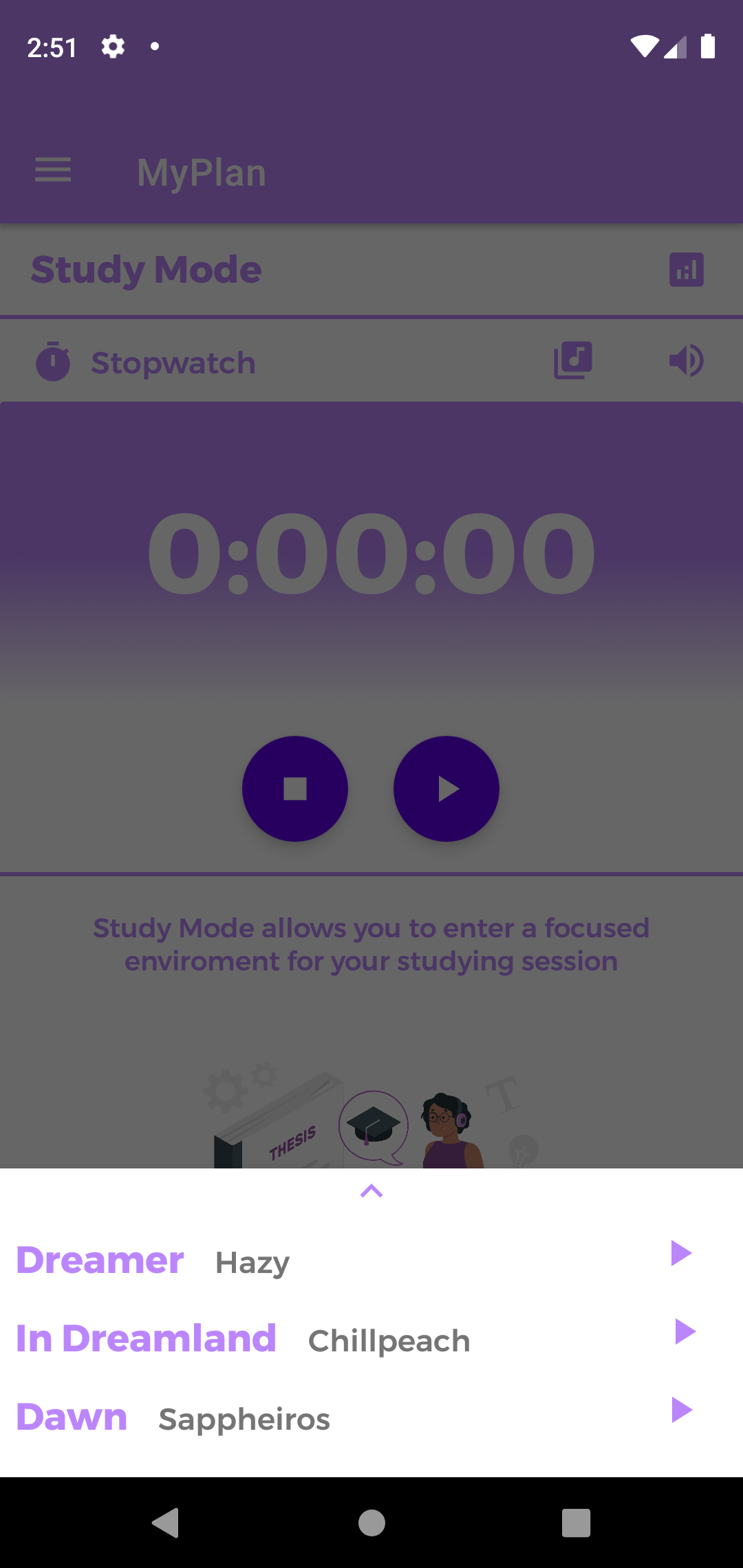Play the track Dawn by Sappheiros
The height and width of the screenshot is (1568, 743).
coord(680,1410)
